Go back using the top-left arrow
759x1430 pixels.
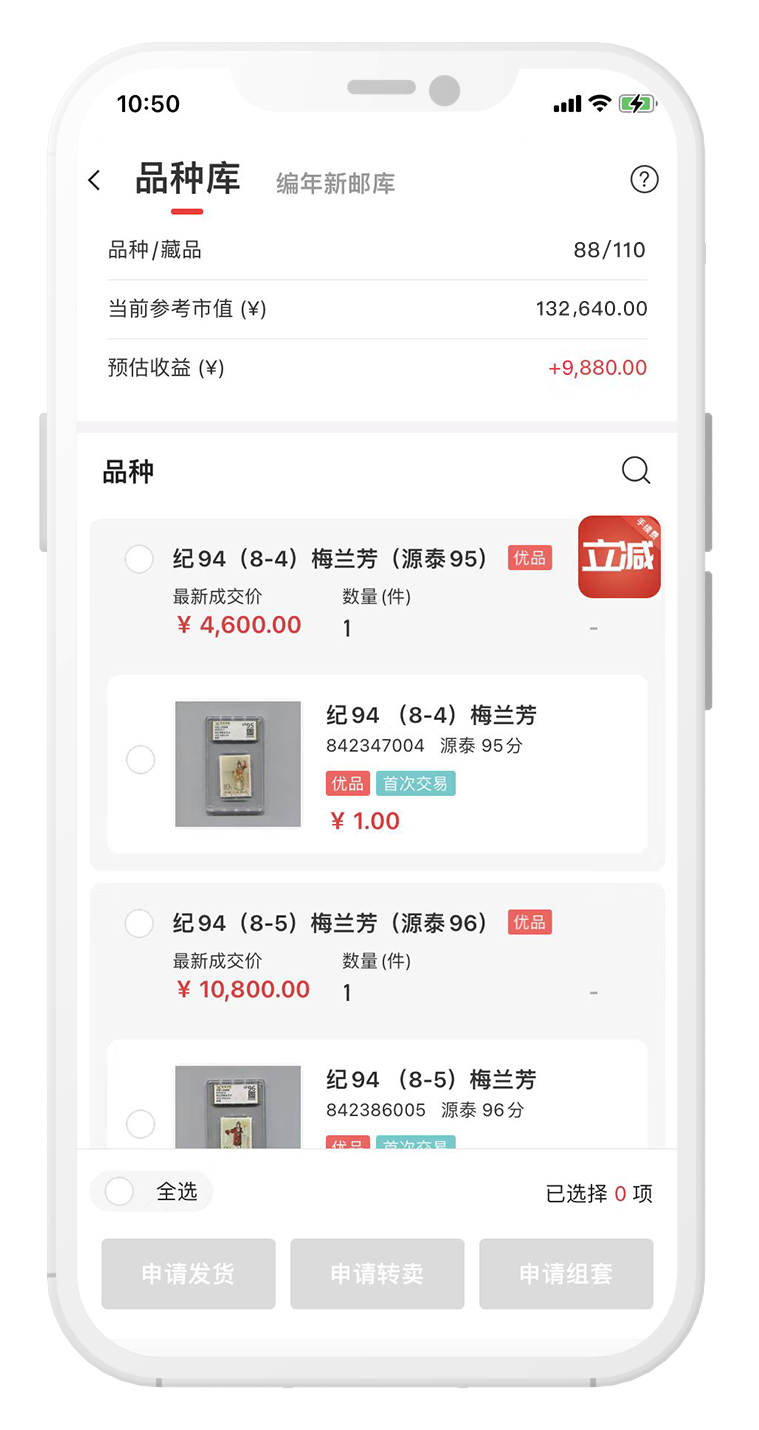[x=94, y=180]
